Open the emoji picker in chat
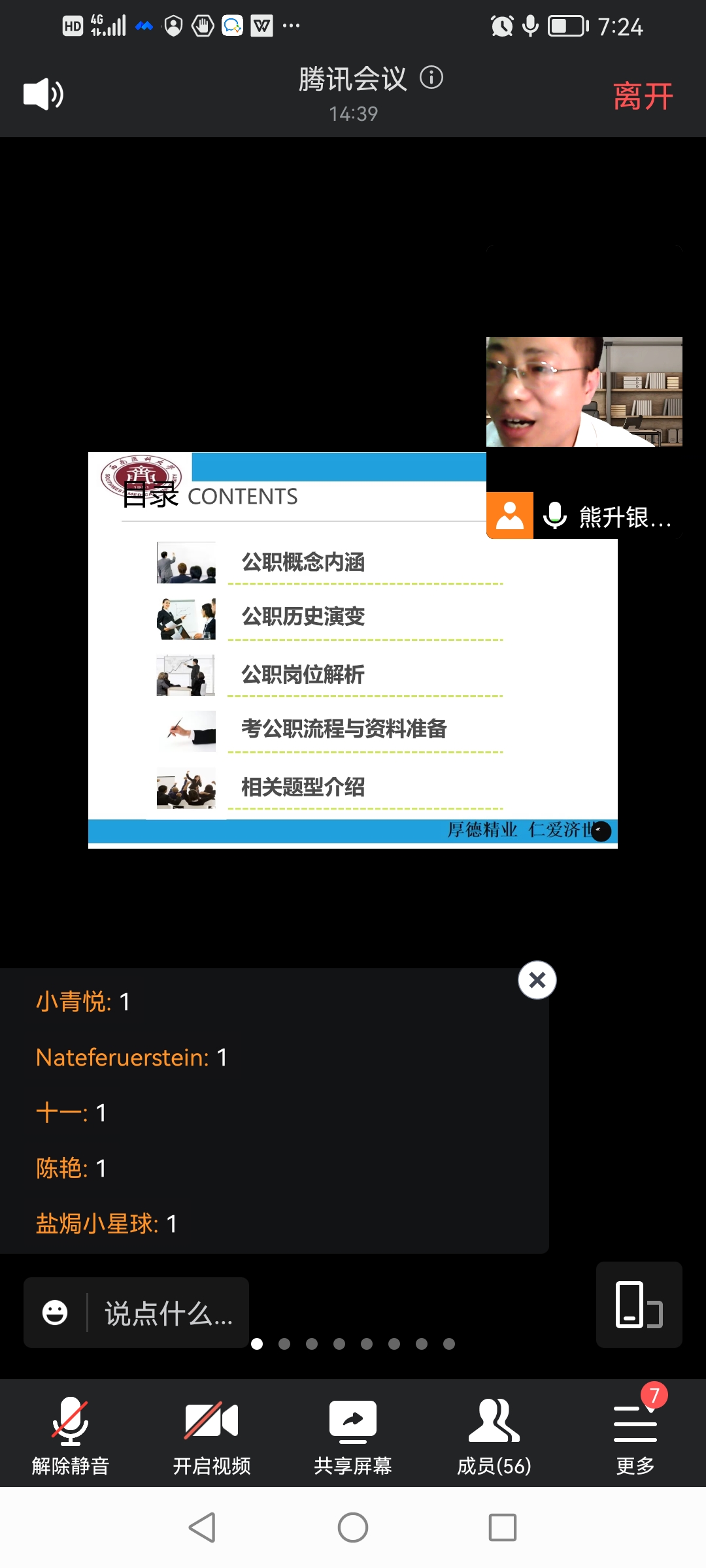The image size is (706, 1568). (x=55, y=1313)
